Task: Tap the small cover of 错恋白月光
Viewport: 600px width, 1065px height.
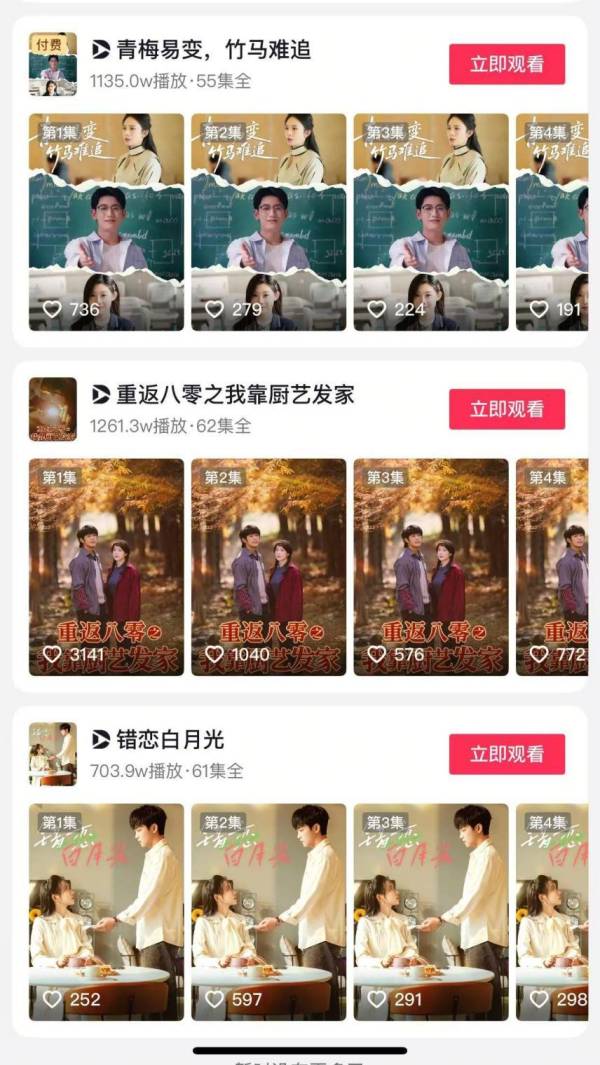Action: pos(53,754)
